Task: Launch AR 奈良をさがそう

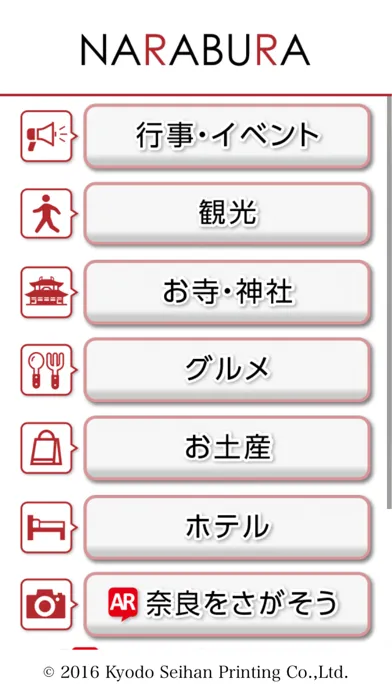Action: point(227,604)
